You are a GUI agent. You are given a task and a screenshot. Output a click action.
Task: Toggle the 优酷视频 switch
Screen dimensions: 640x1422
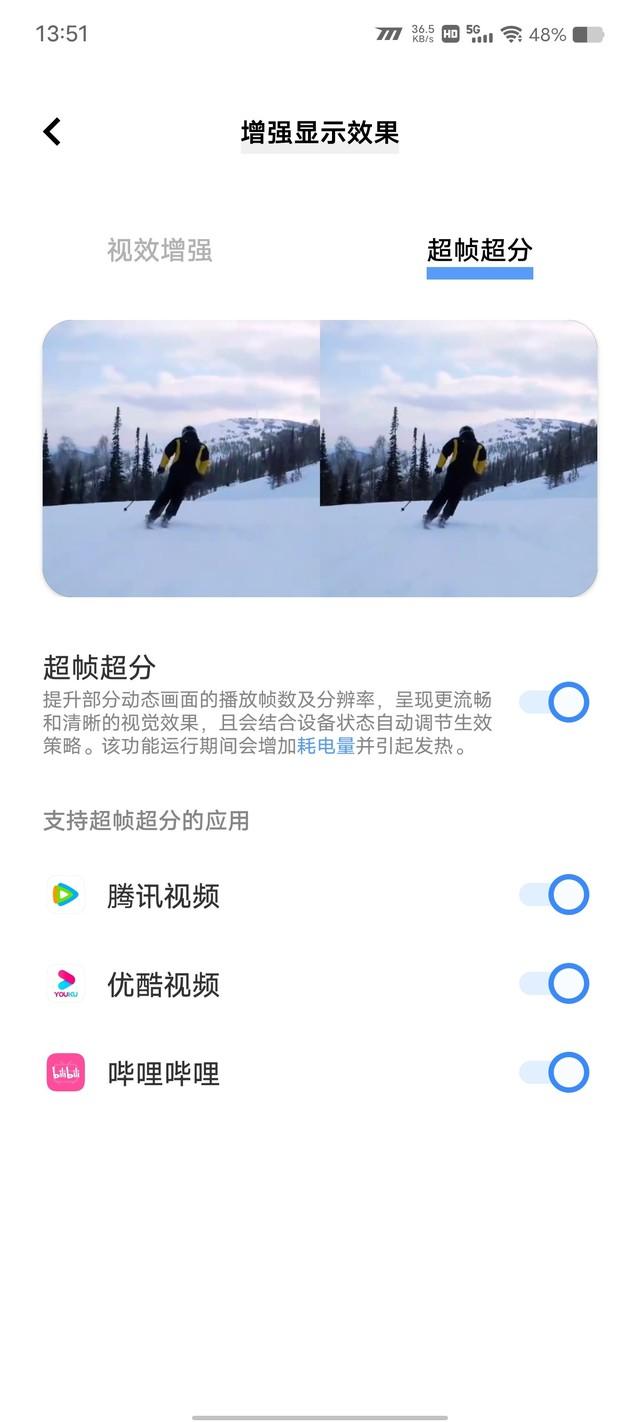tap(555, 984)
